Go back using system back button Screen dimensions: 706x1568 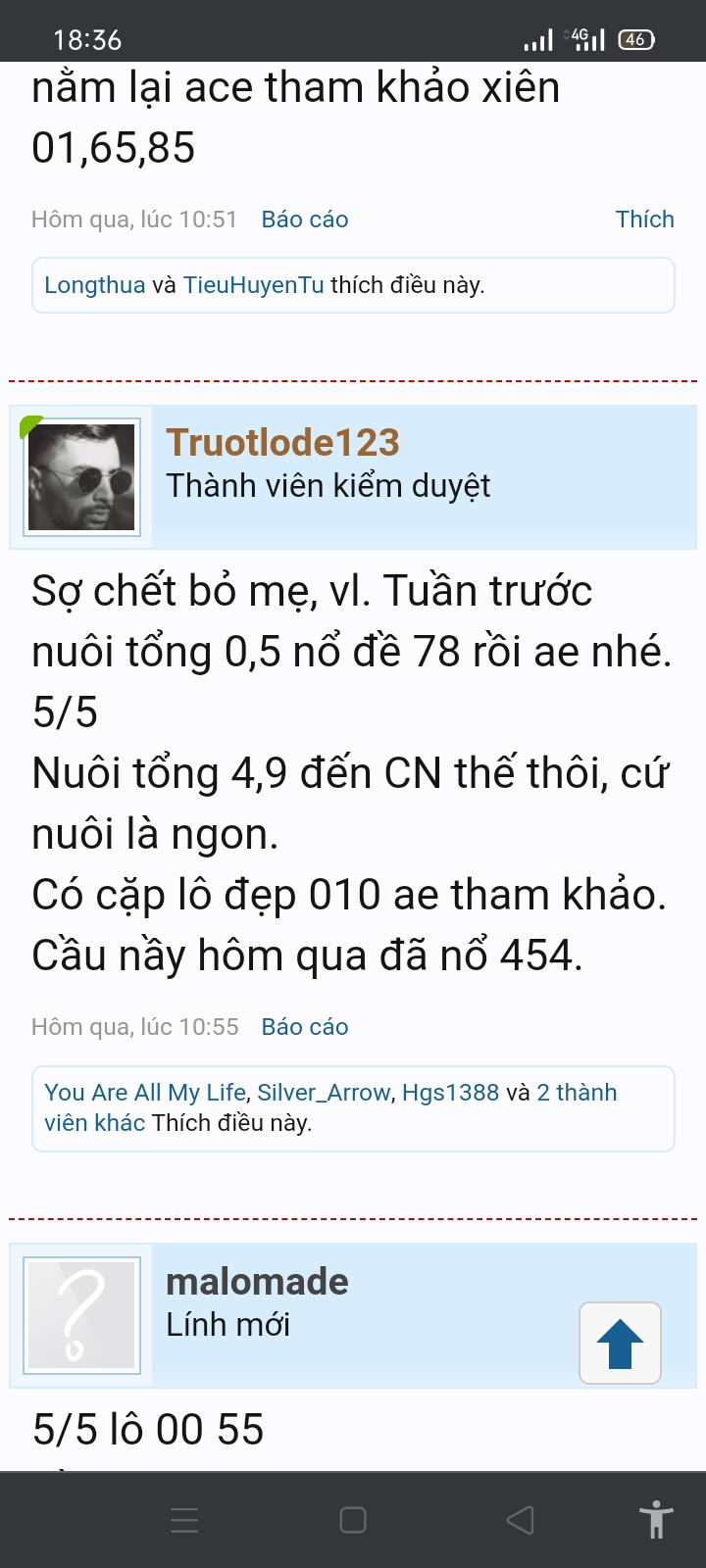point(520,1520)
